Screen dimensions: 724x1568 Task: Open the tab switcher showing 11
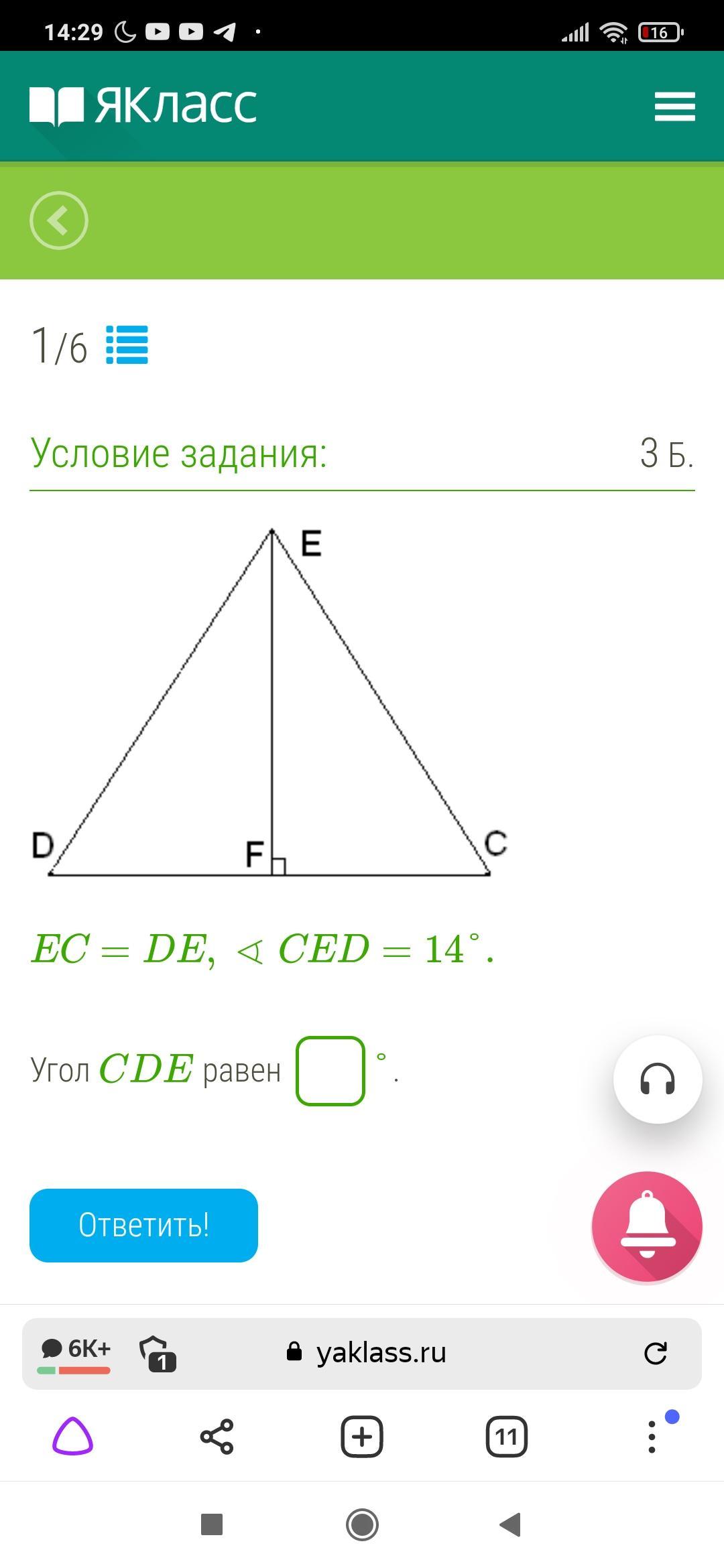(x=507, y=1437)
